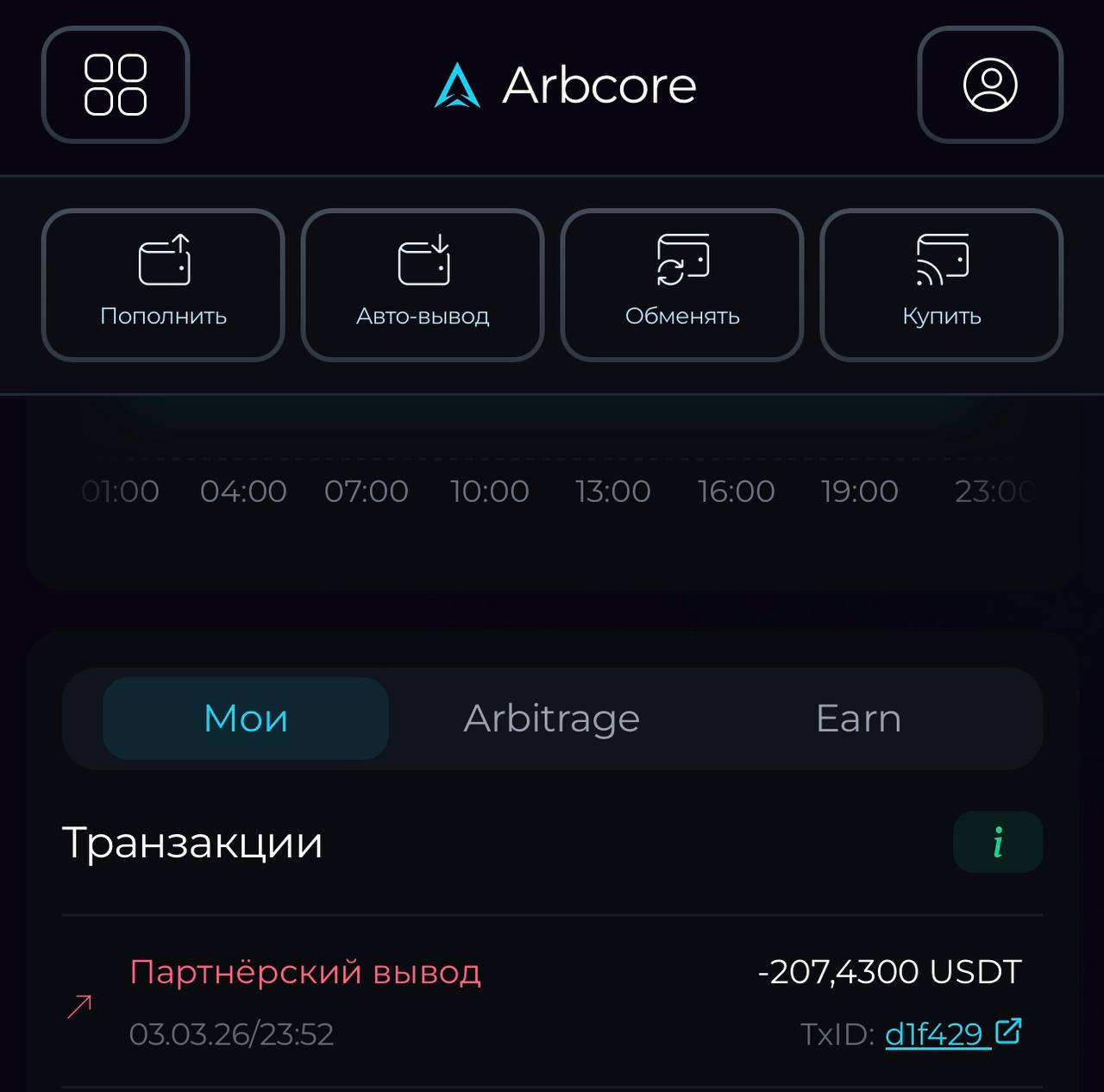Switch to the Arbitrage tab

pyautogui.click(x=552, y=719)
